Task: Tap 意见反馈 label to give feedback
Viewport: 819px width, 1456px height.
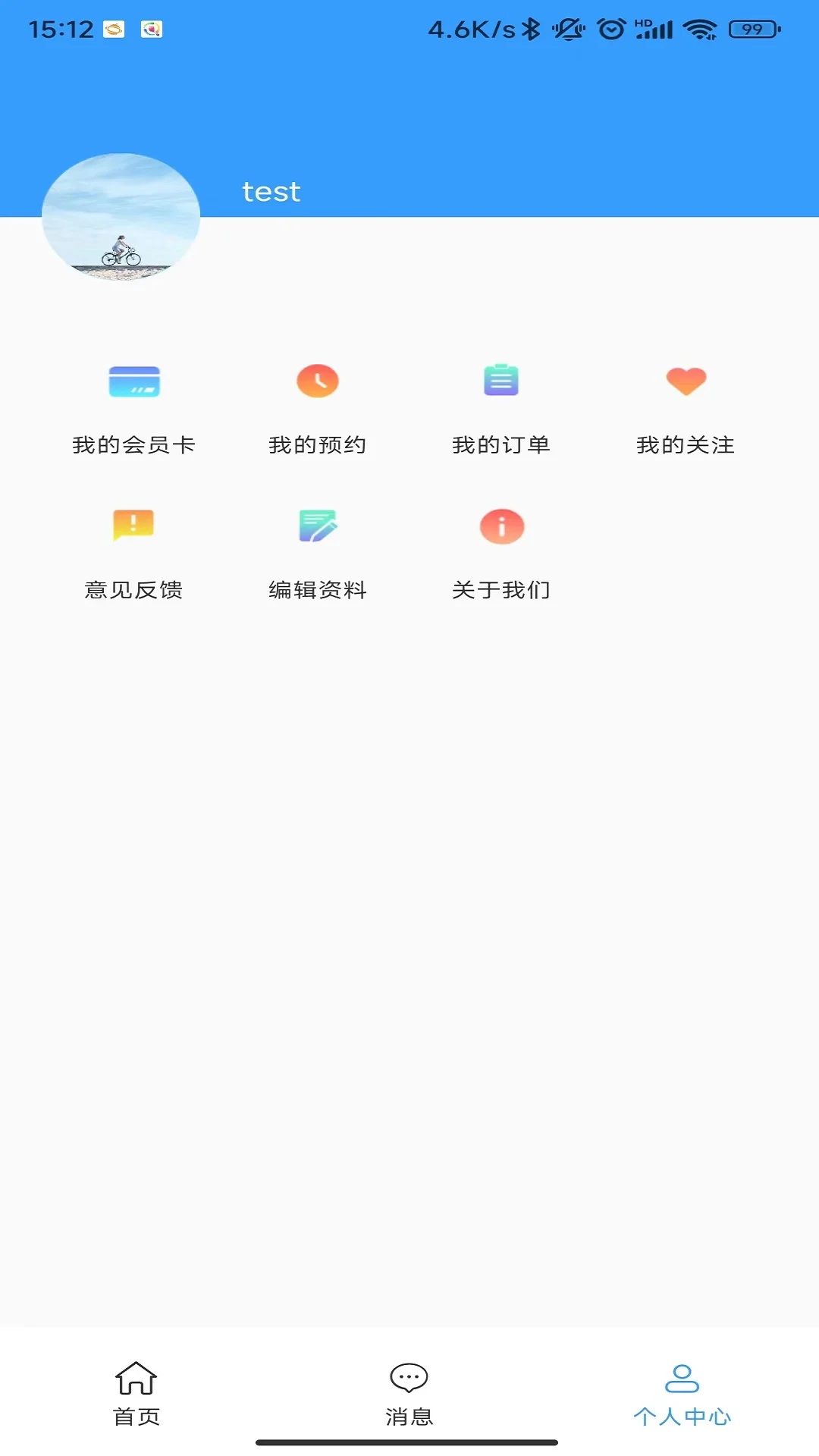Action: (x=133, y=590)
